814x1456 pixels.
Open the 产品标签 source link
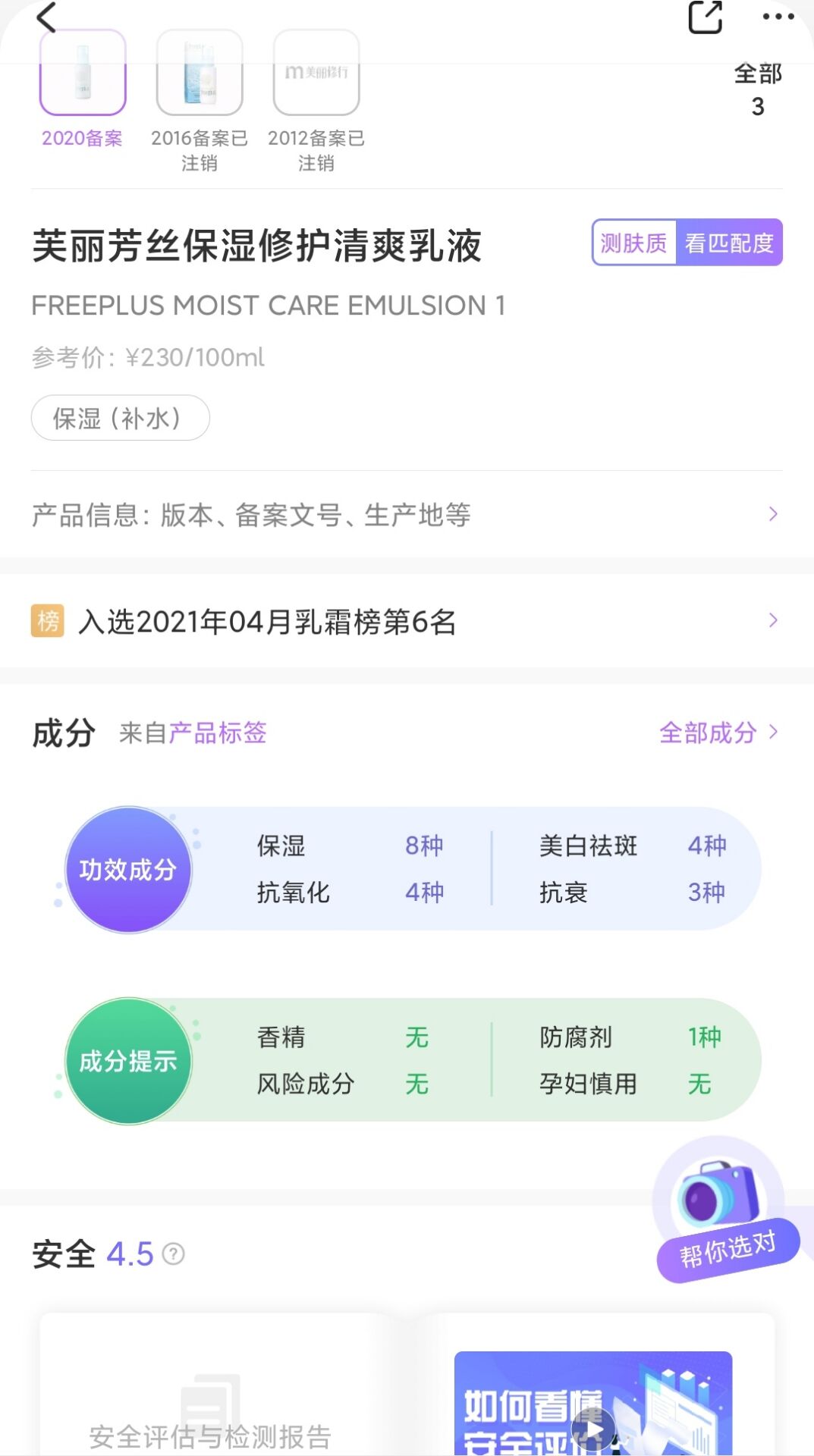(x=218, y=733)
